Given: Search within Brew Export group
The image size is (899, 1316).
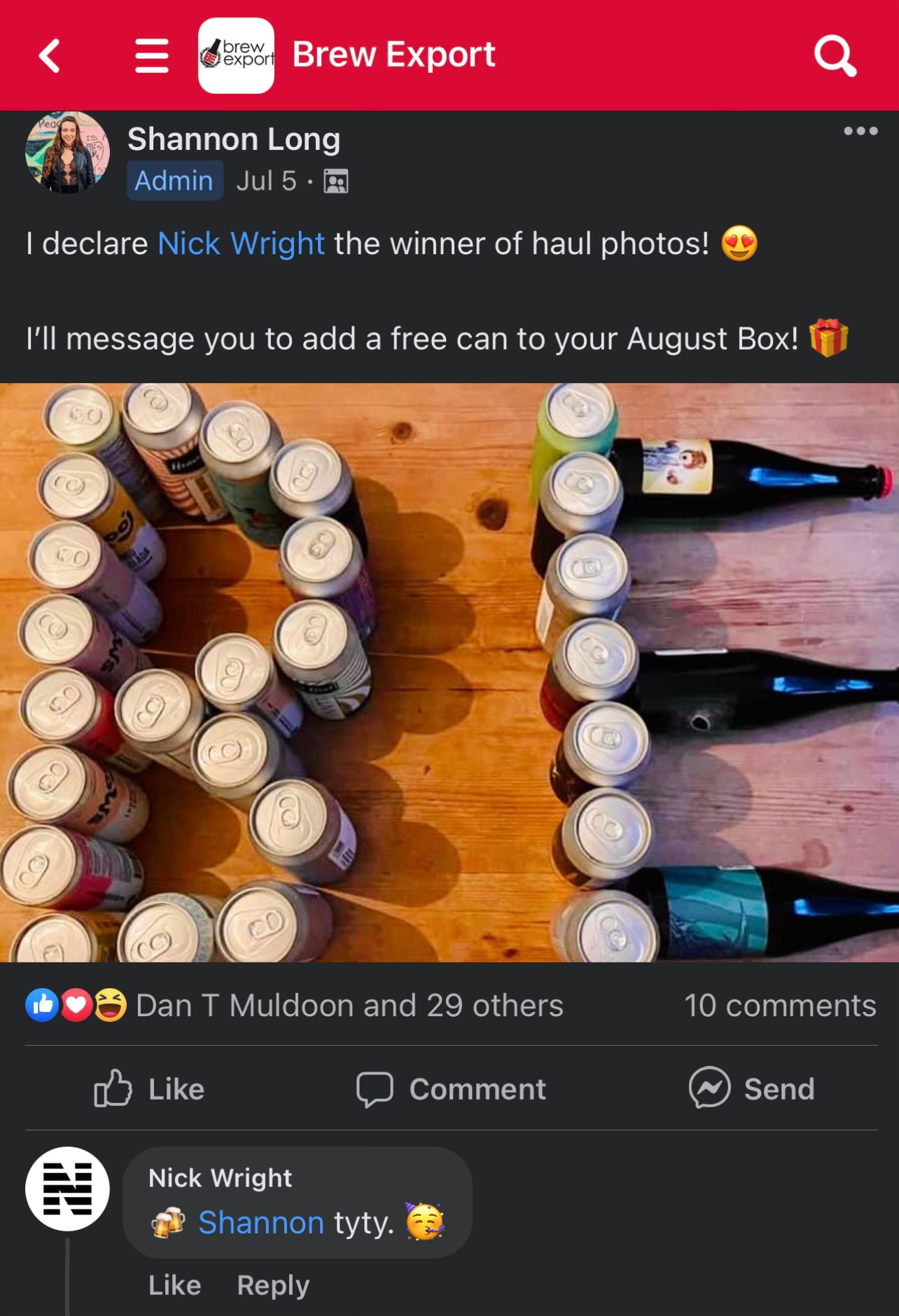Looking at the screenshot, I should click(835, 56).
